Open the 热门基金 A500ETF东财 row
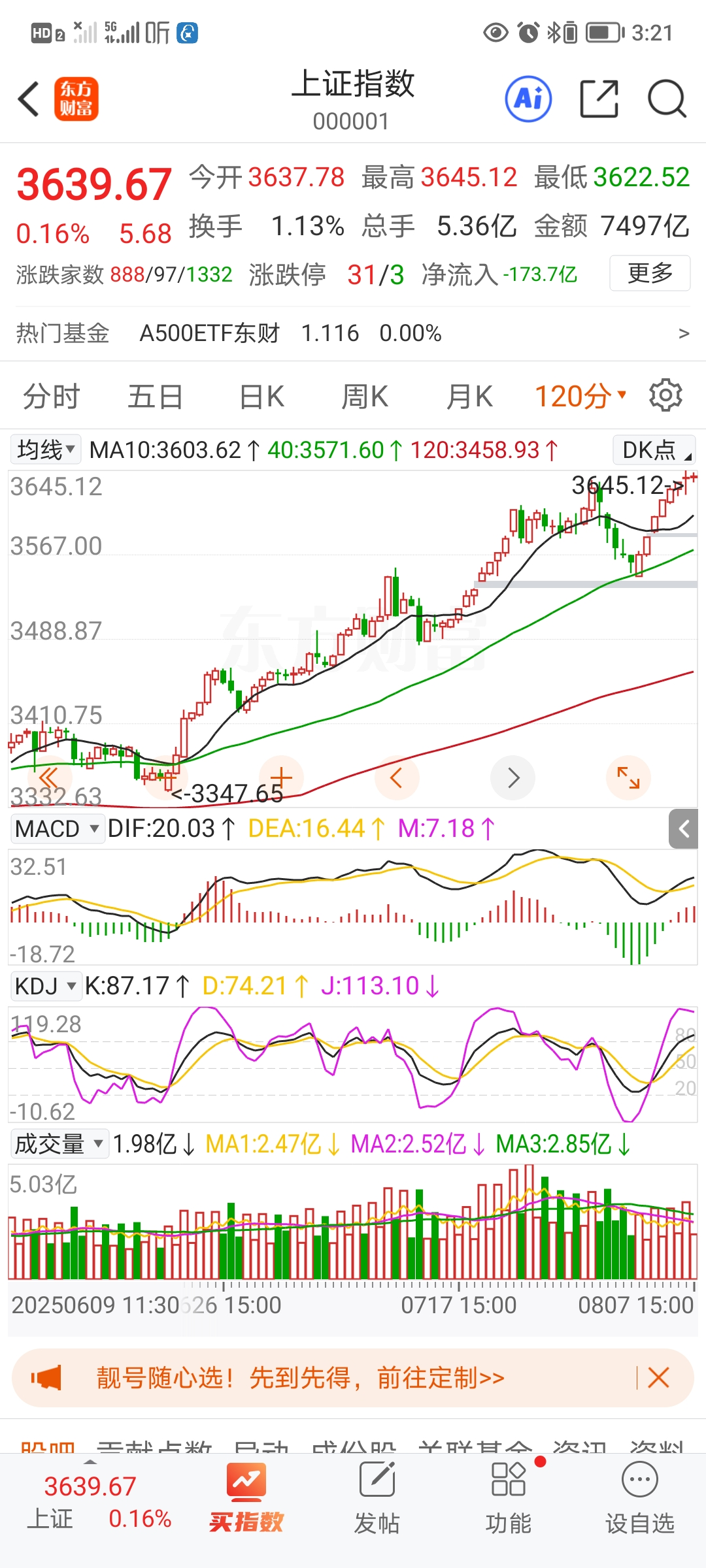The image size is (706, 1568). click(x=353, y=333)
